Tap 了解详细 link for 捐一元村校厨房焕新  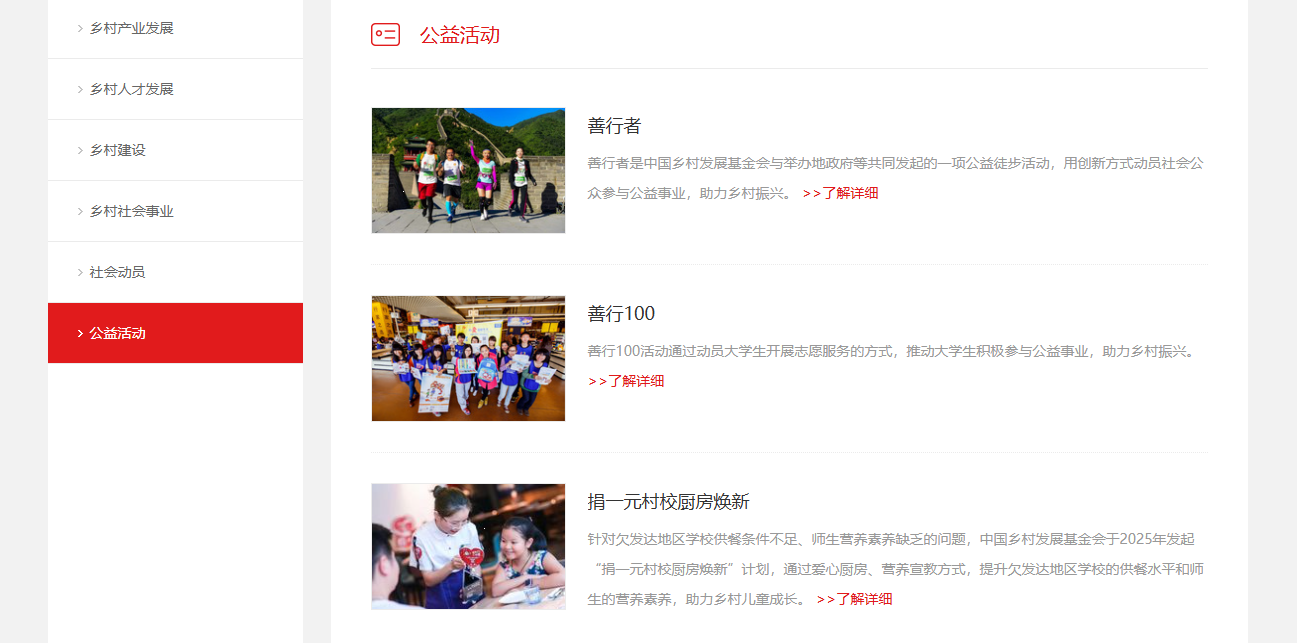(855, 599)
